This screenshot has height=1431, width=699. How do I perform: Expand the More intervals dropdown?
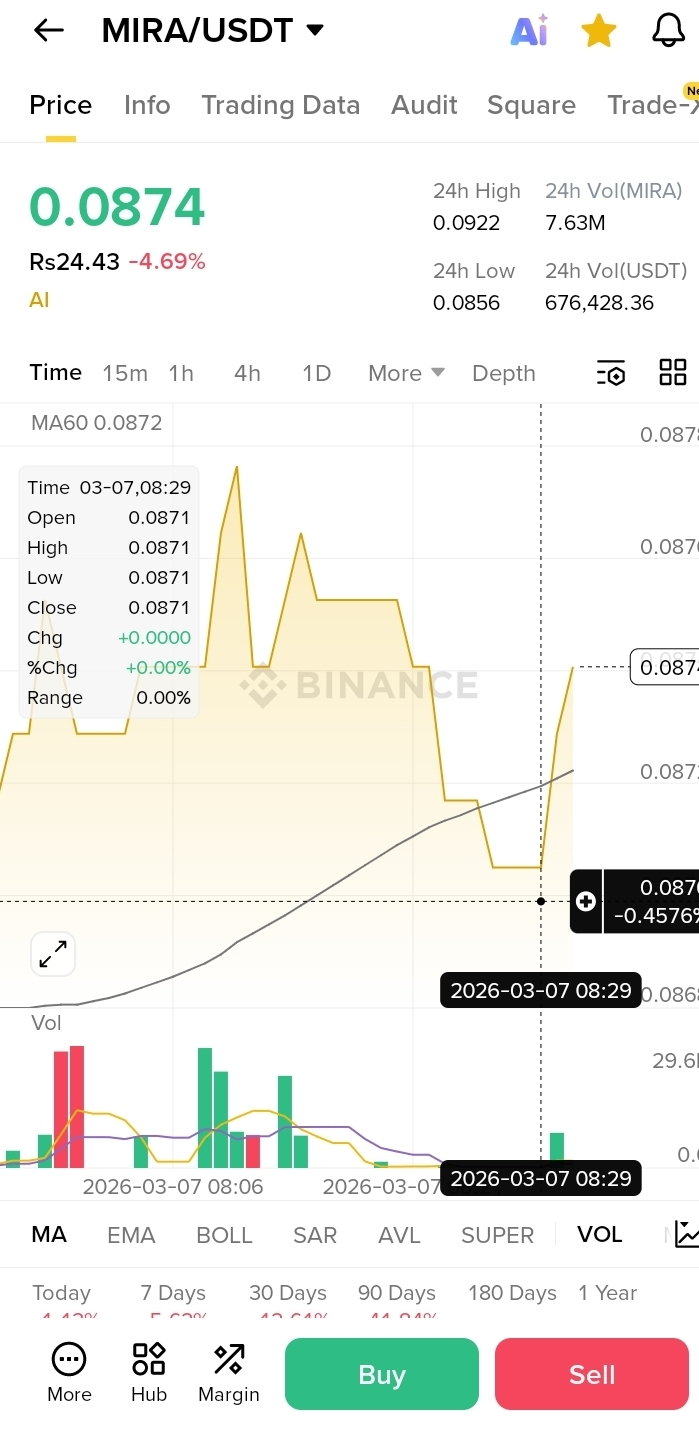coord(406,373)
